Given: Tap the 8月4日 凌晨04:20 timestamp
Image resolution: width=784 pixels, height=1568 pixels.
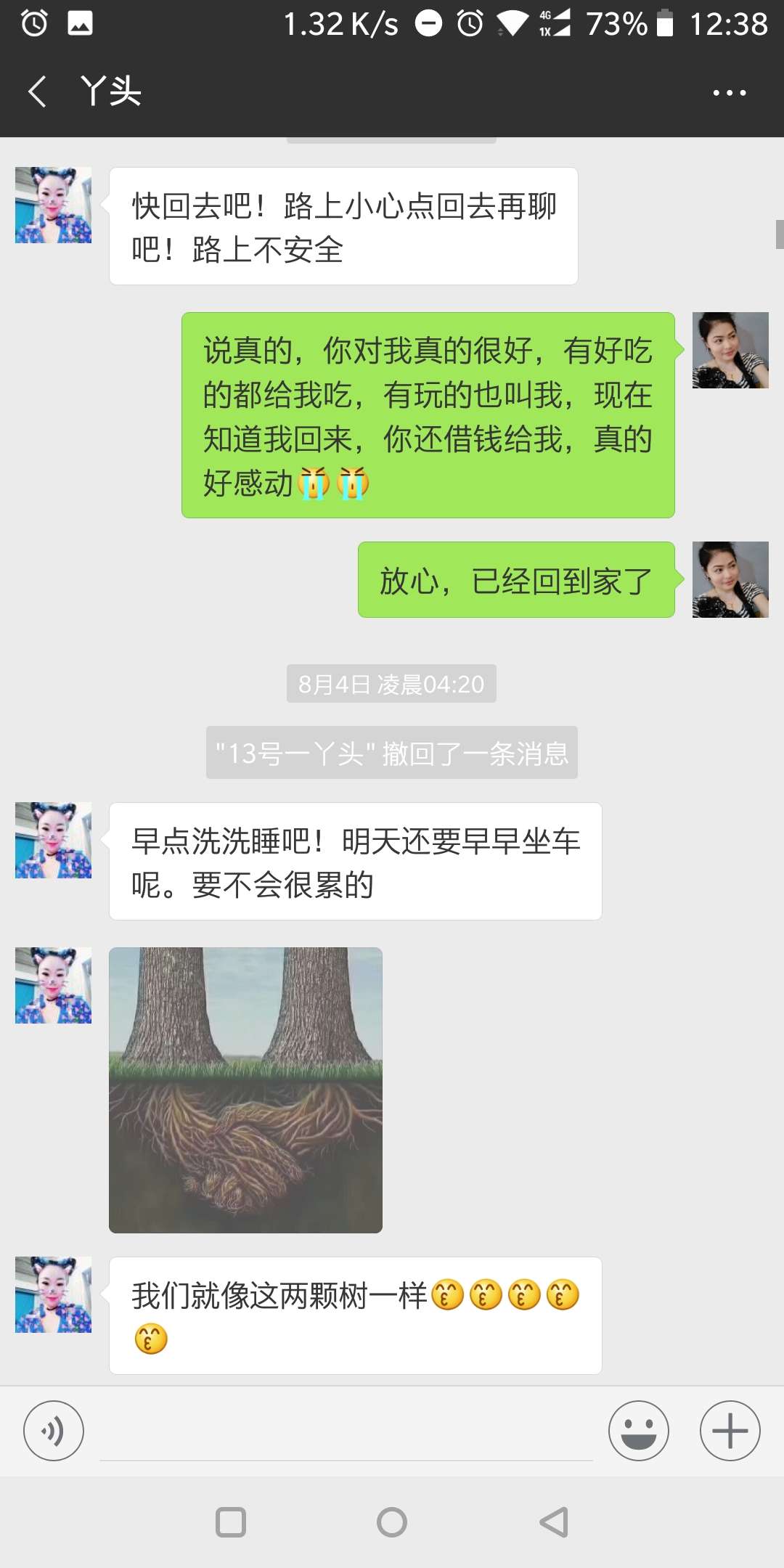Looking at the screenshot, I should coord(391,682).
